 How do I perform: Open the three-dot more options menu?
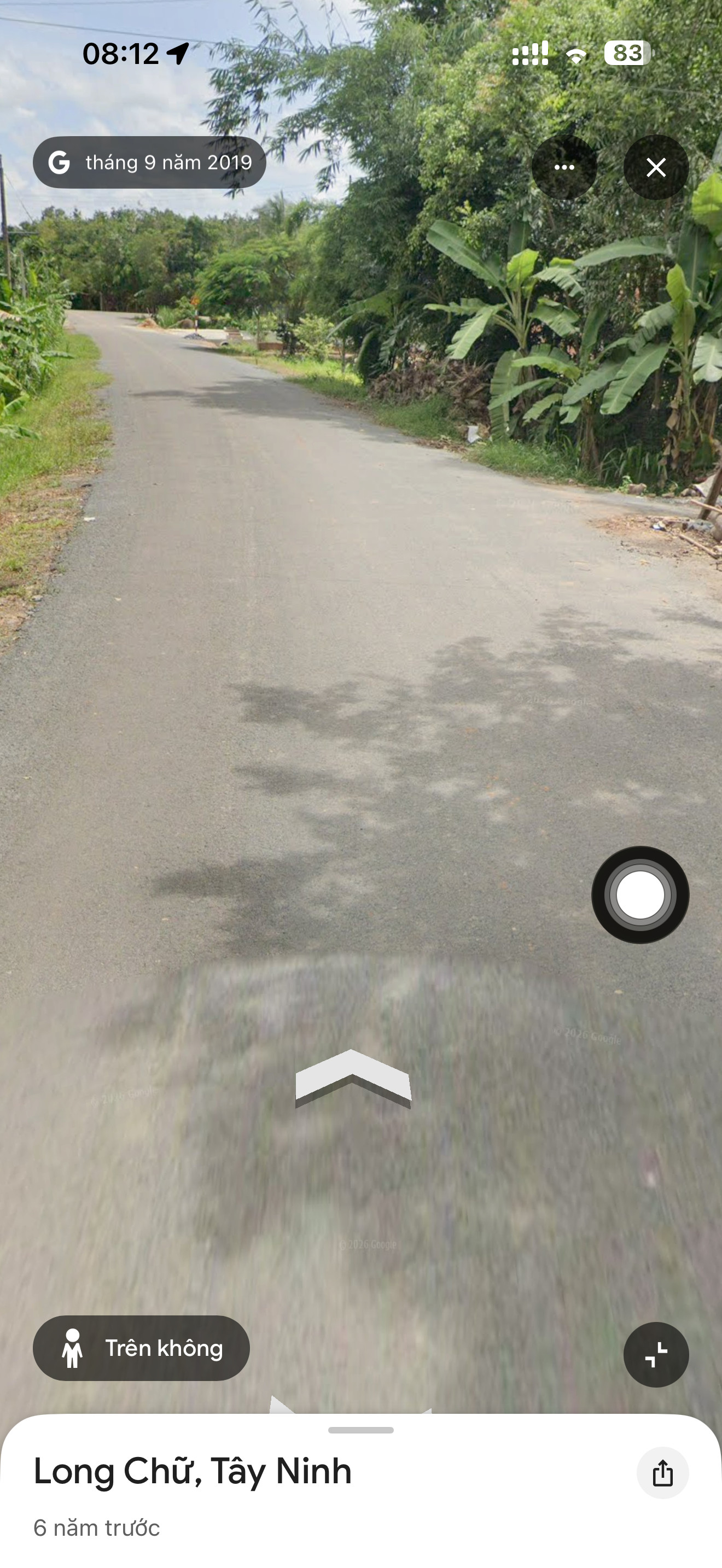pos(564,167)
